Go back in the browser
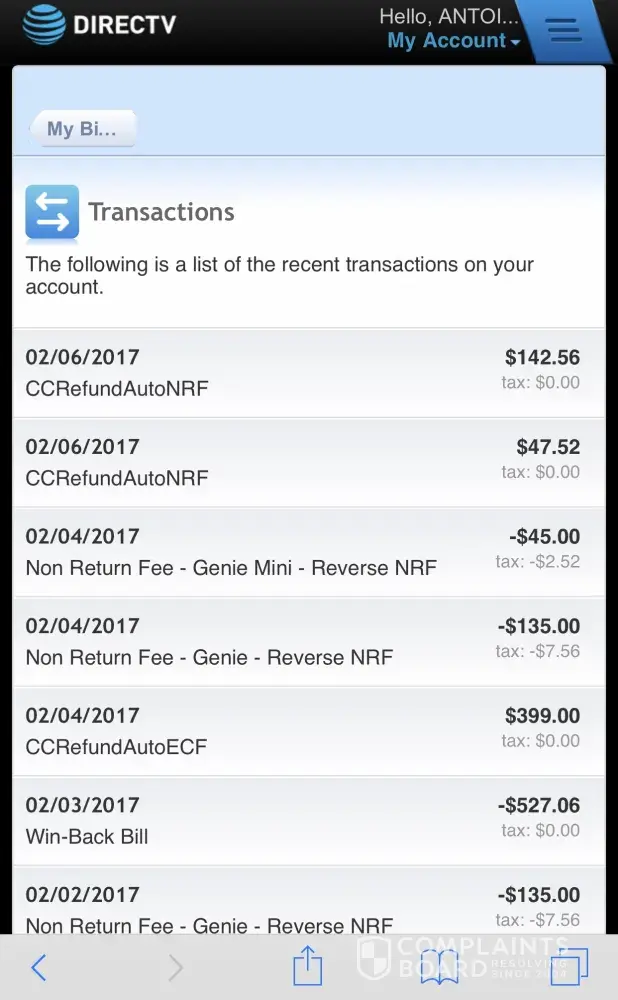618x1000 pixels. point(39,967)
